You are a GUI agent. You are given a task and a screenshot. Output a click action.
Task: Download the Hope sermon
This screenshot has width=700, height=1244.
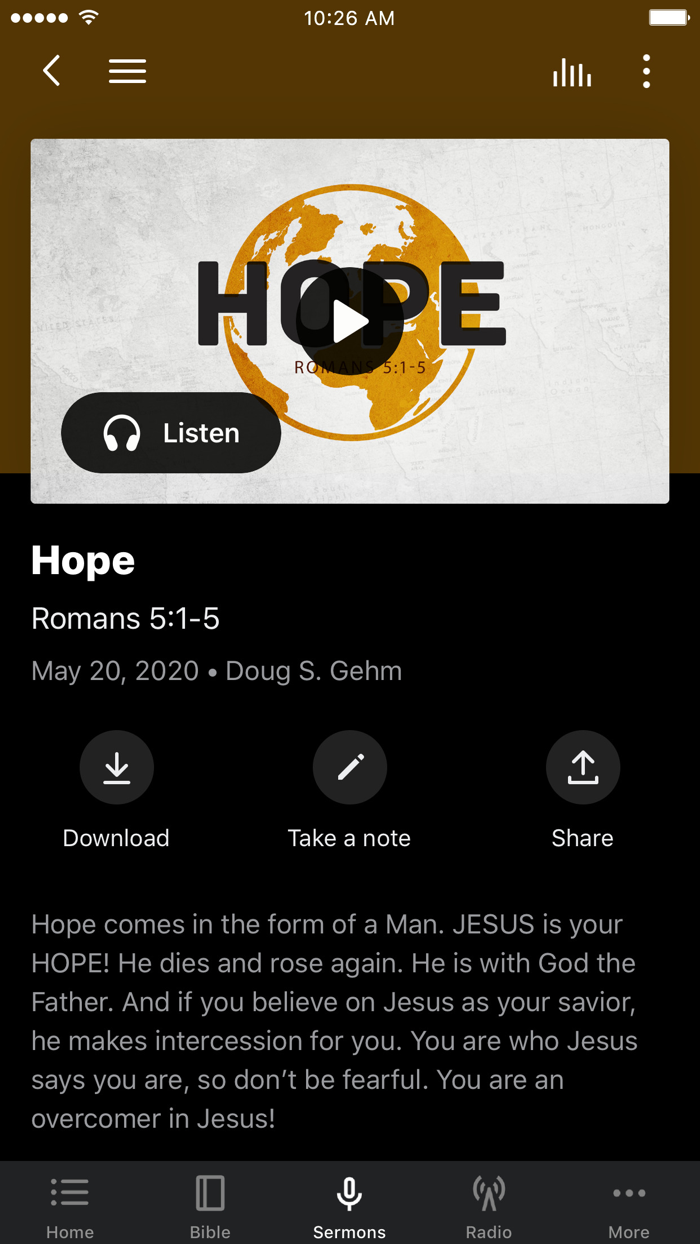tap(117, 768)
